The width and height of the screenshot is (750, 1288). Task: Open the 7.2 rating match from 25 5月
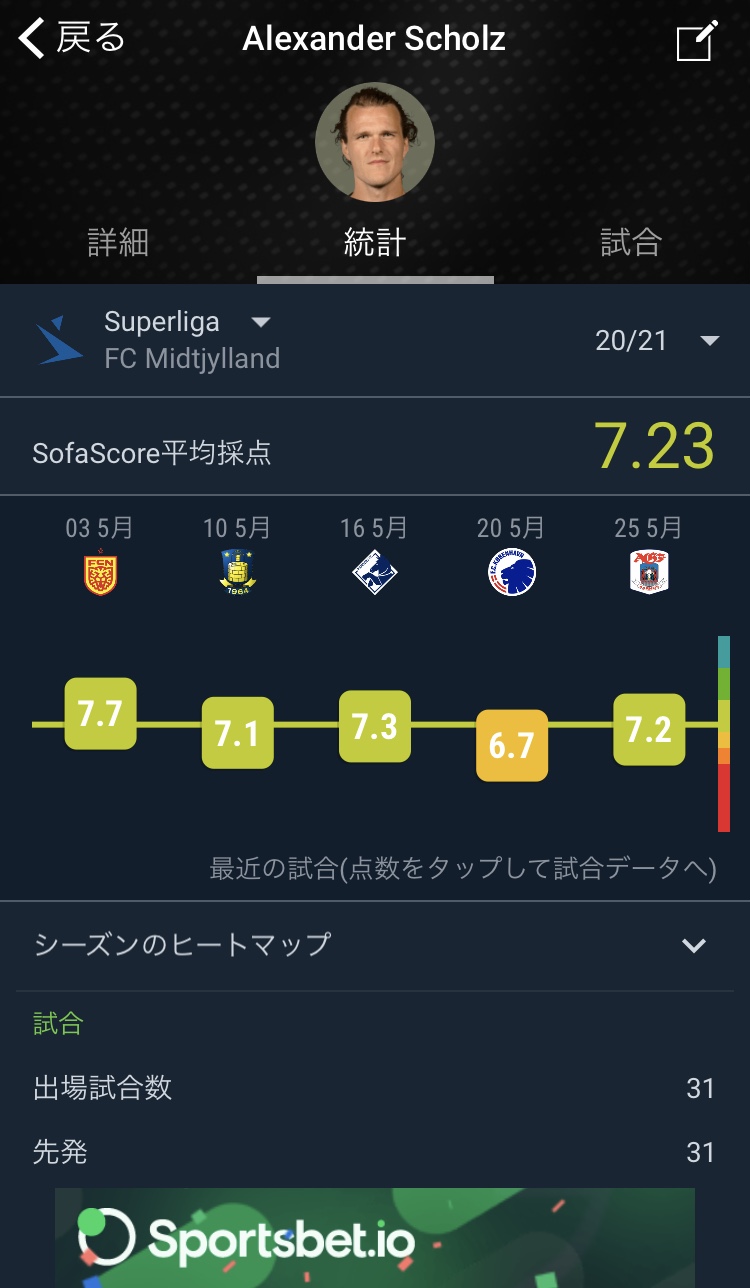click(649, 730)
